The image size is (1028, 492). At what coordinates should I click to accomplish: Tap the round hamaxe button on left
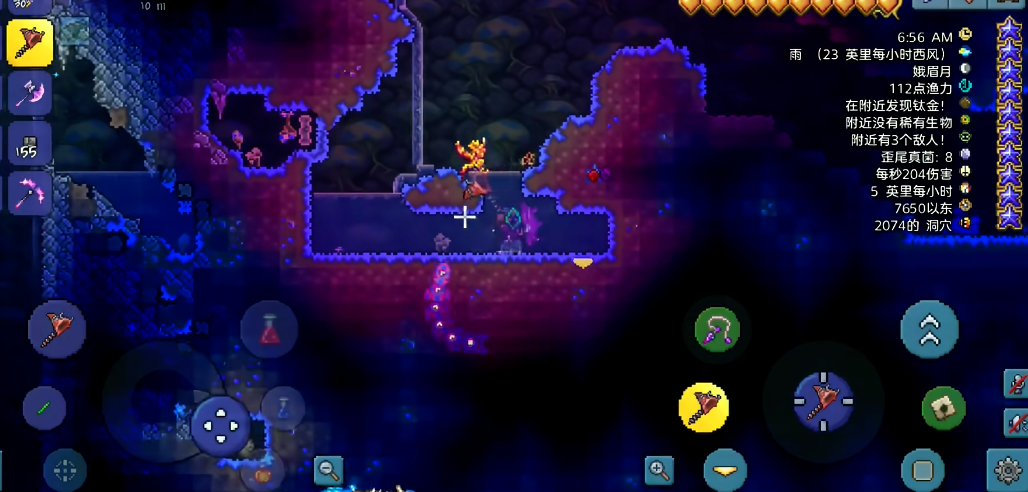[x=57, y=329]
